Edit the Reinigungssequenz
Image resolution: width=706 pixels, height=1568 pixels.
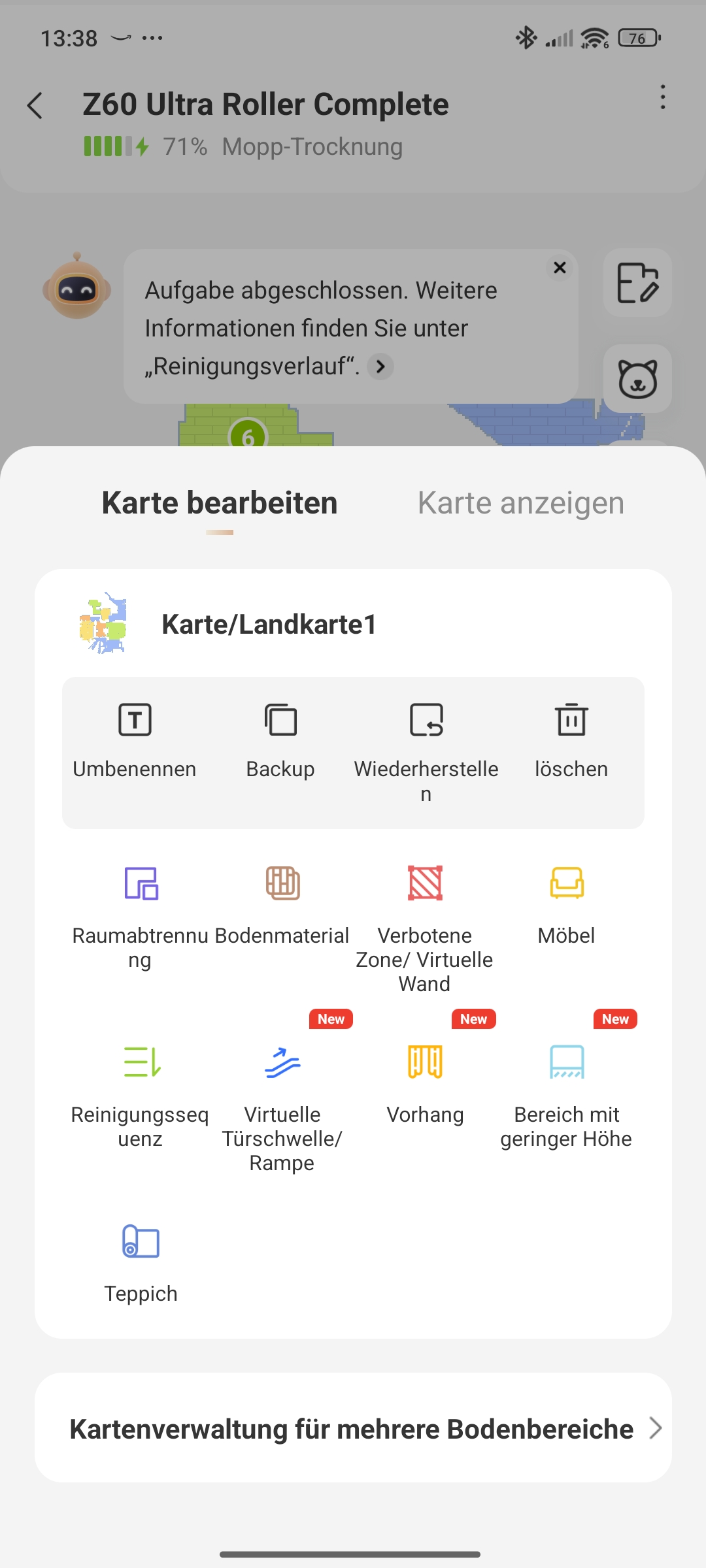pos(141,1091)
